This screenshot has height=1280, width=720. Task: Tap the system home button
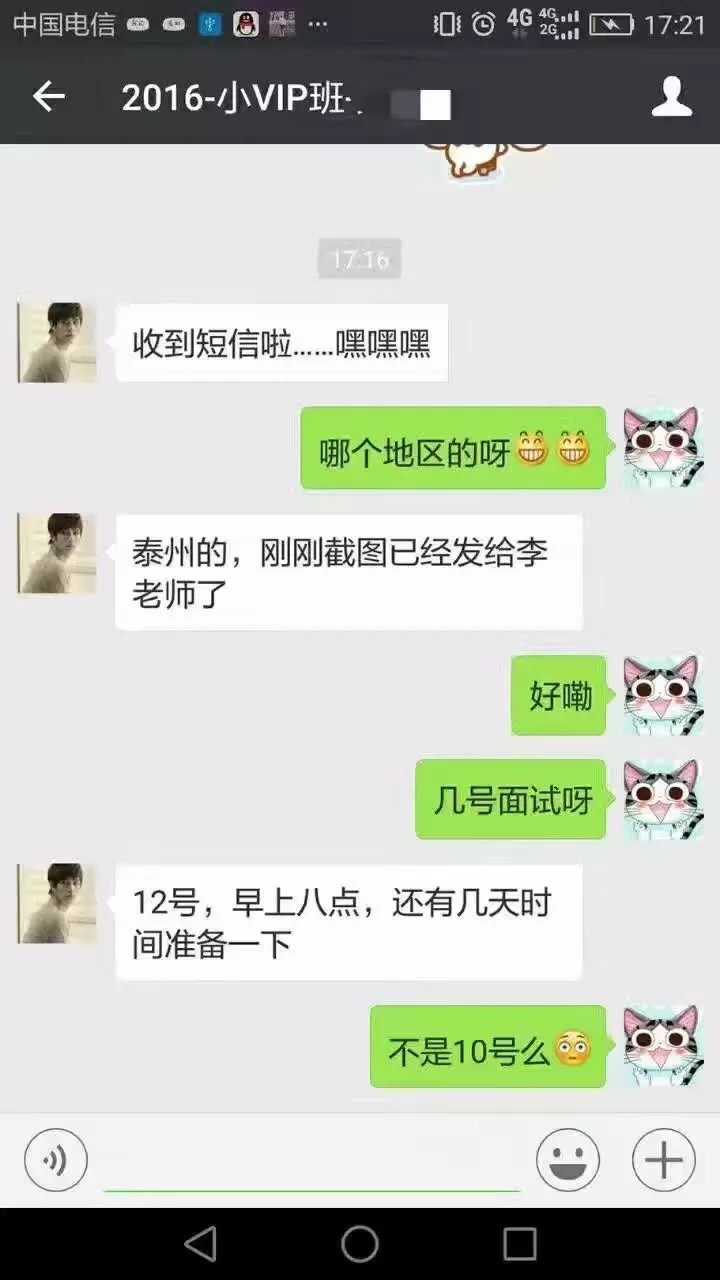coord(360,1244)
